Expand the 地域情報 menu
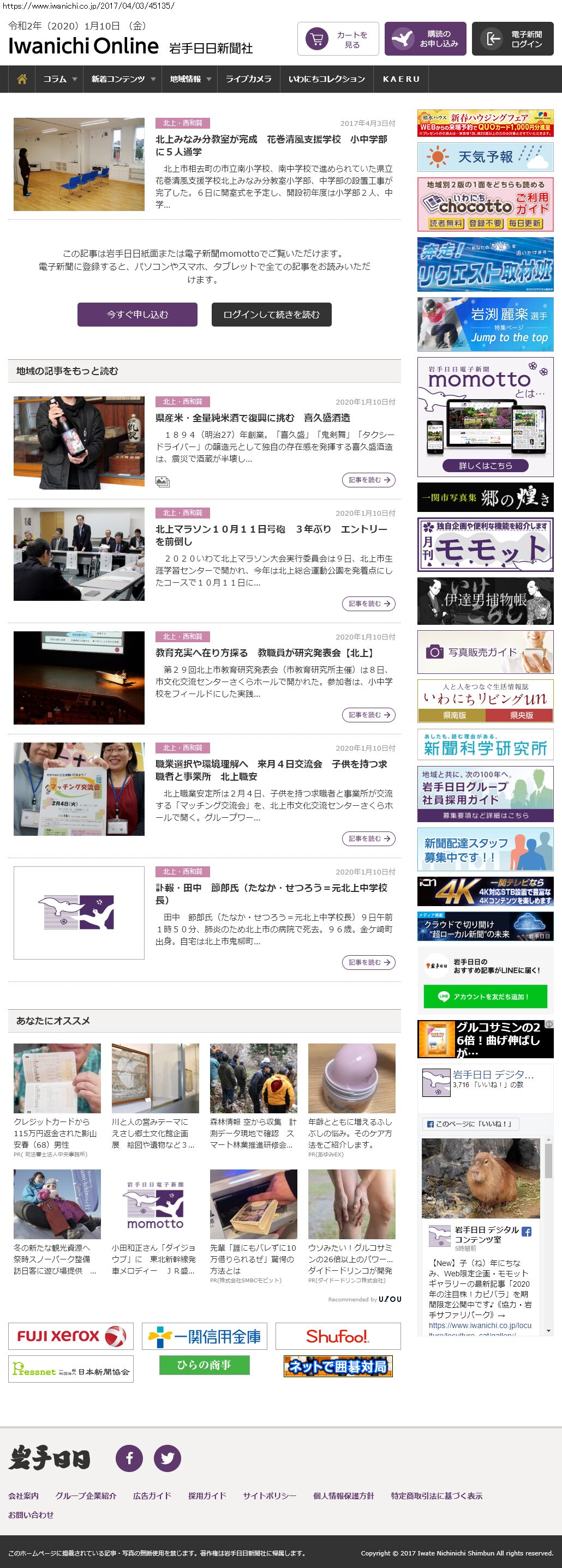 190,79
